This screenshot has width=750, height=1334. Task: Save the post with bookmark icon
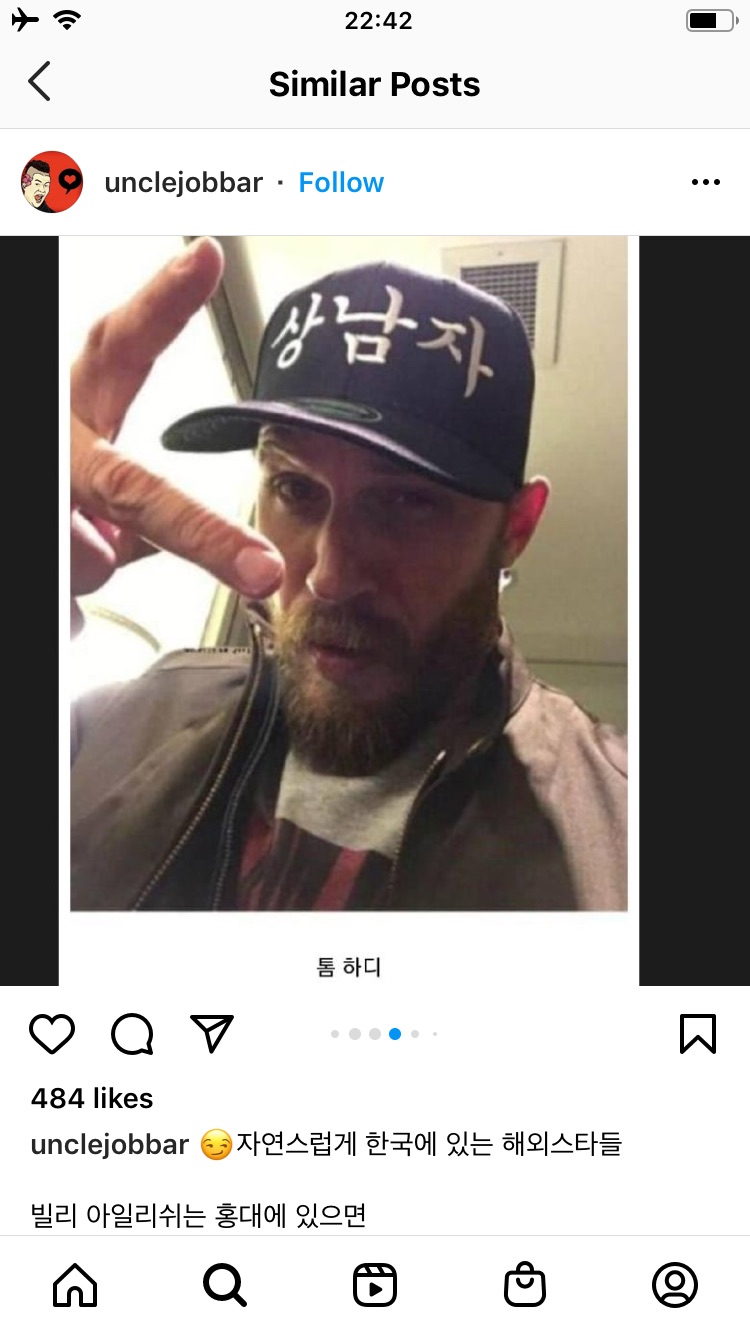(697, 1034)
